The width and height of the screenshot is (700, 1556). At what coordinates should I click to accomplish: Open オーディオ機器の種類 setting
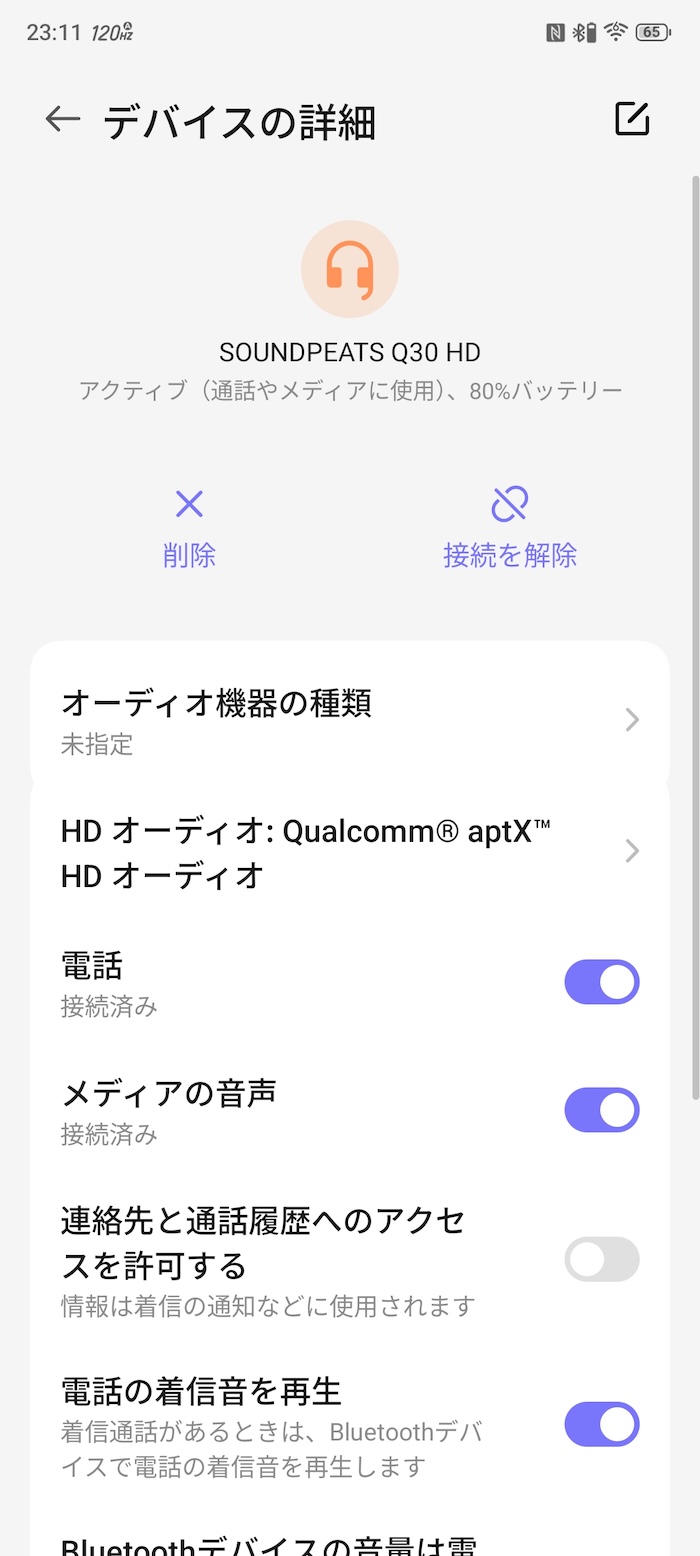click(350, 720)
